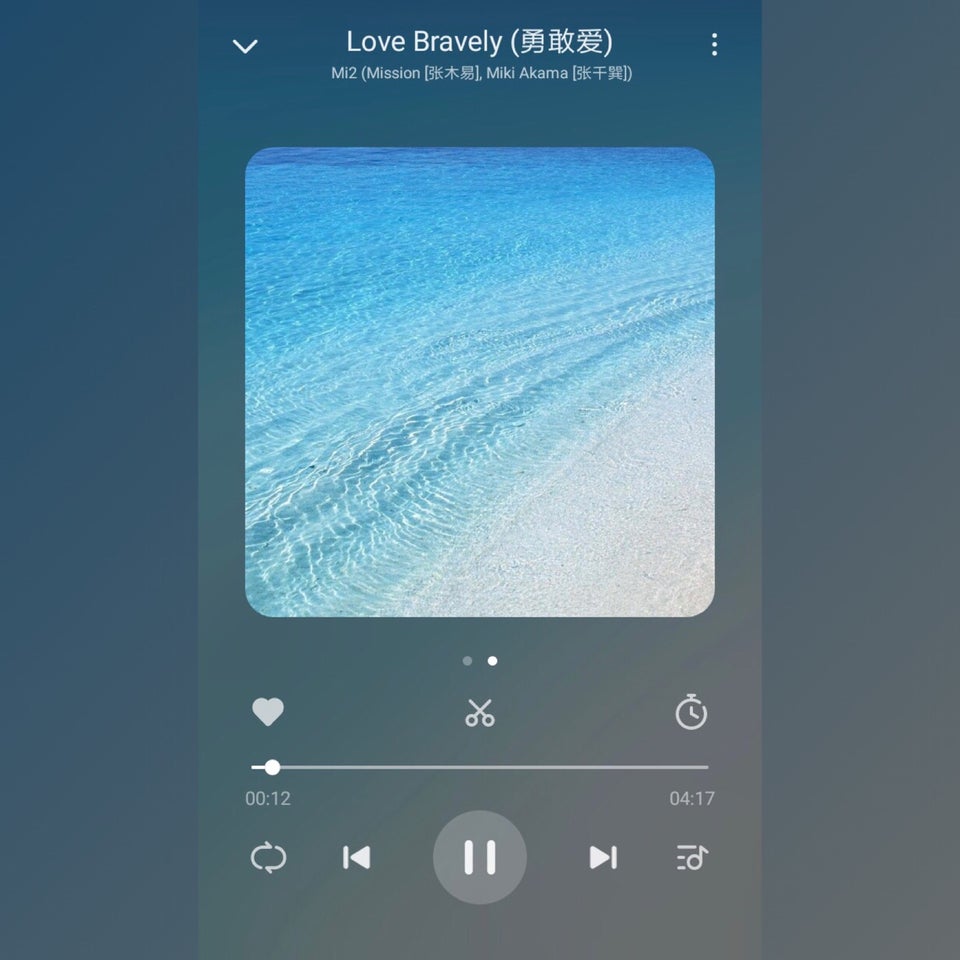Pause the current song
The height and width of the screenshot is (960, 960).
pyautogui.click(x=480, y=858)
